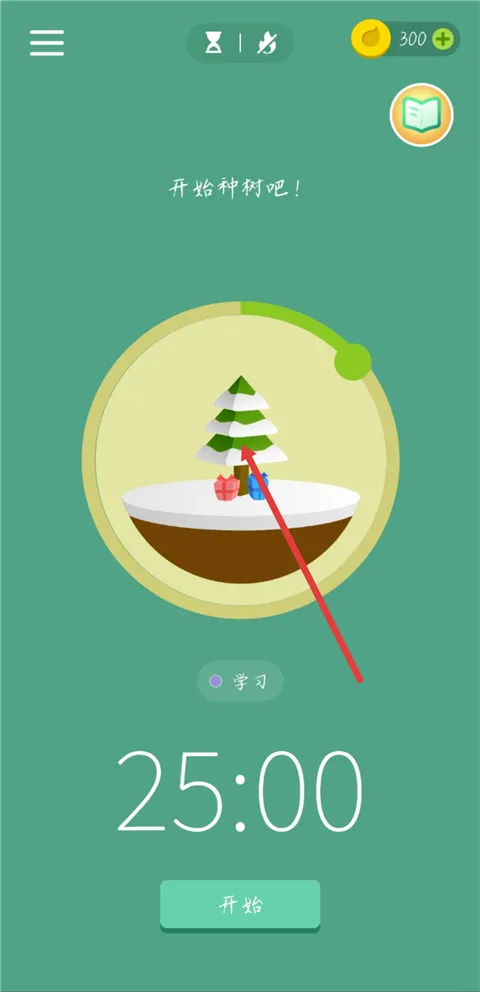Viewport: 480px width, 992px height.
Task: Tap the green plus to add coins
Action: coord(443,40)
